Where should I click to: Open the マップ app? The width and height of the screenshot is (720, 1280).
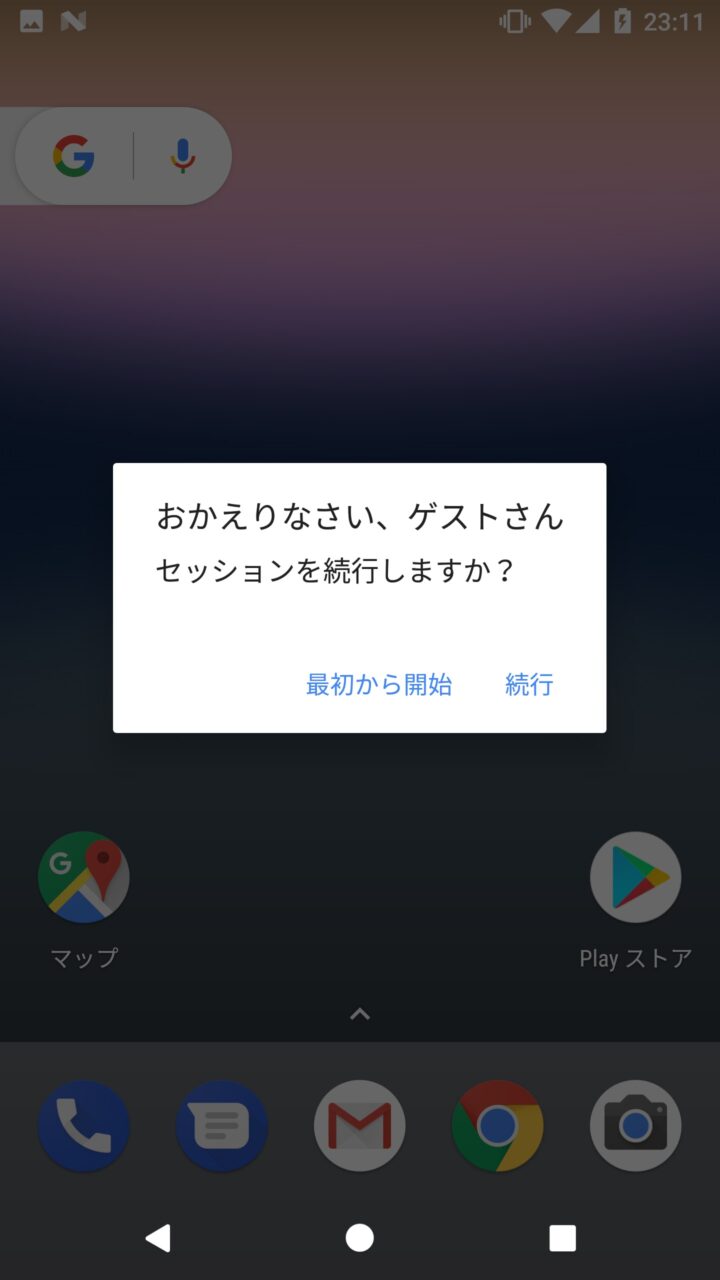(x=84, y=877)
